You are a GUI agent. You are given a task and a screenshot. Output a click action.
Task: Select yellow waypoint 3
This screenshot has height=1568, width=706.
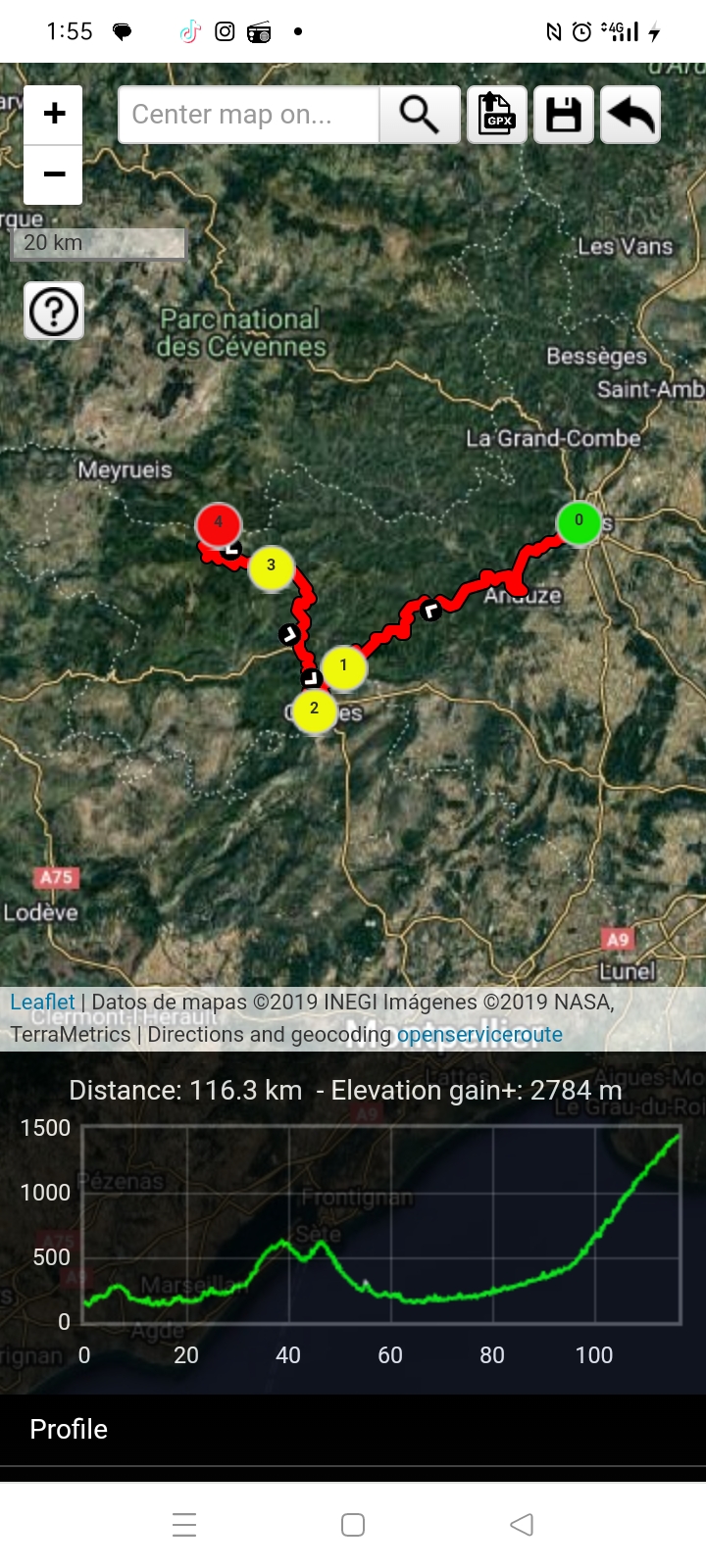(272, 567)
